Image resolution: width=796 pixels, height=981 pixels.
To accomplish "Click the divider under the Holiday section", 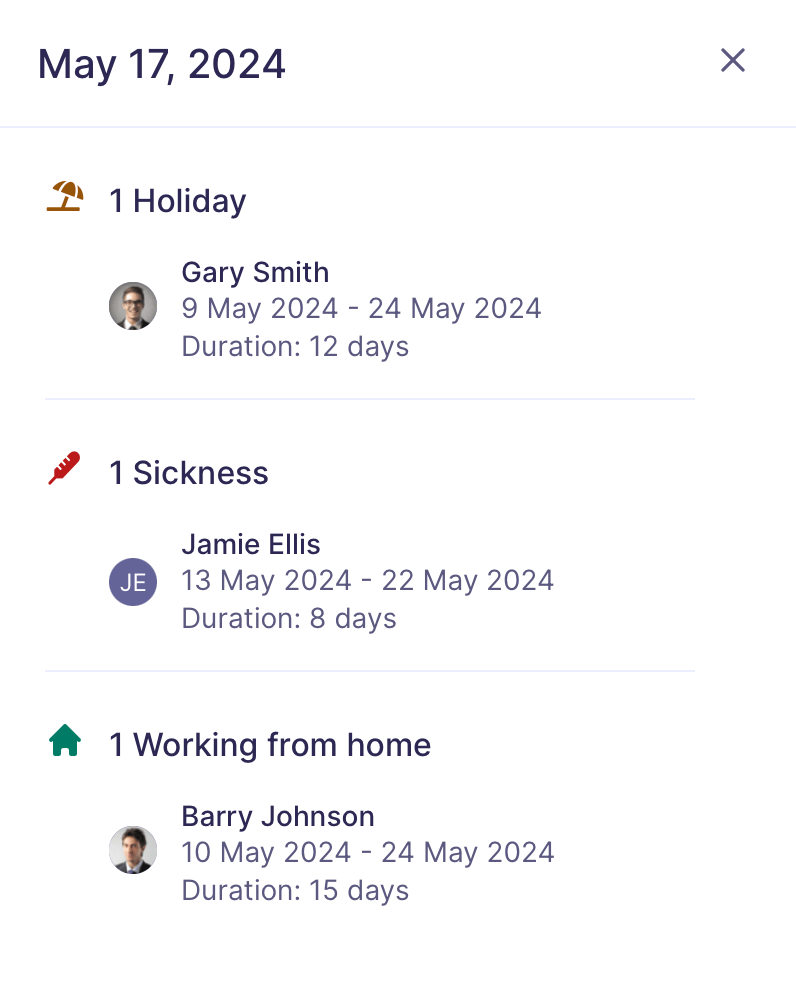I will 369,398.
